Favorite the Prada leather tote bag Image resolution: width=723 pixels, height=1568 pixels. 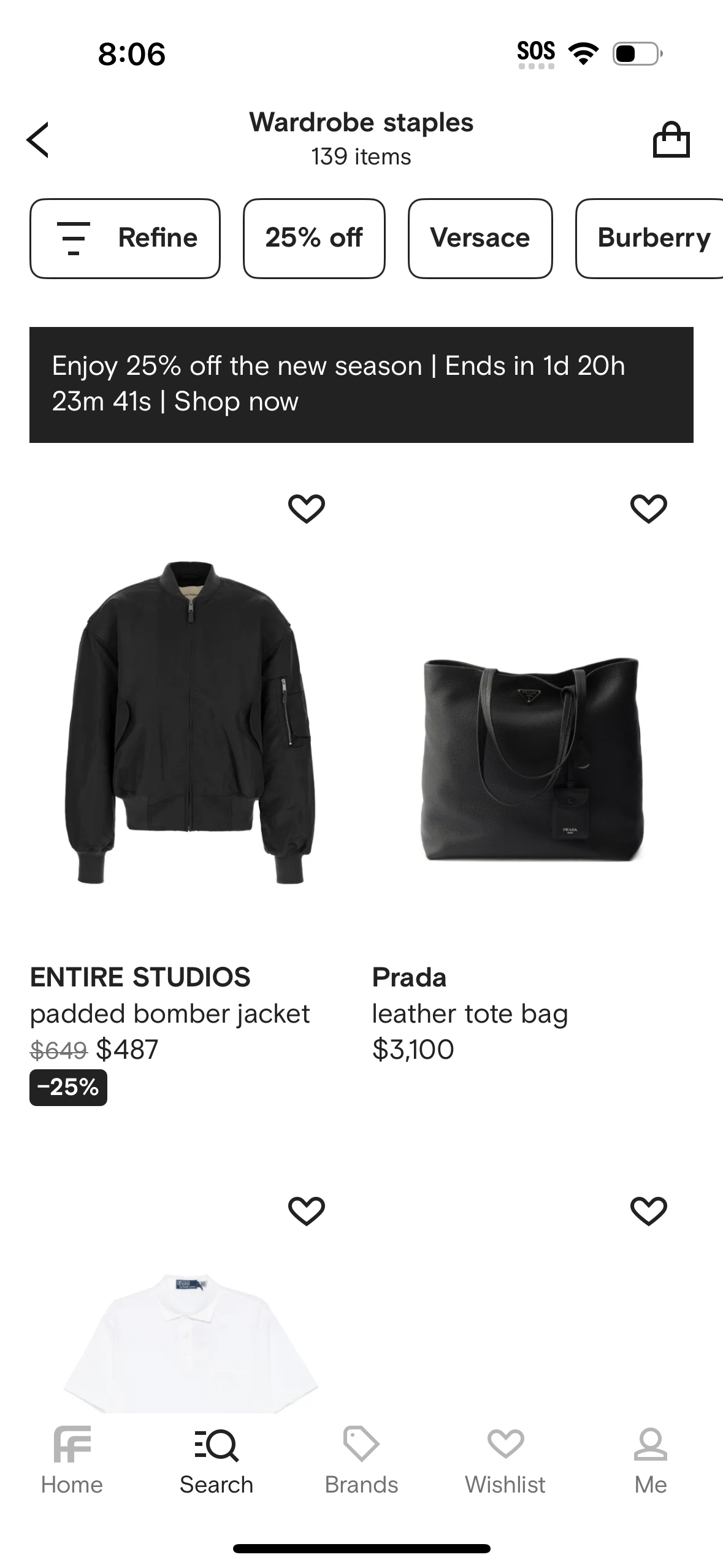pyautogui.click(x=648, y=507)
